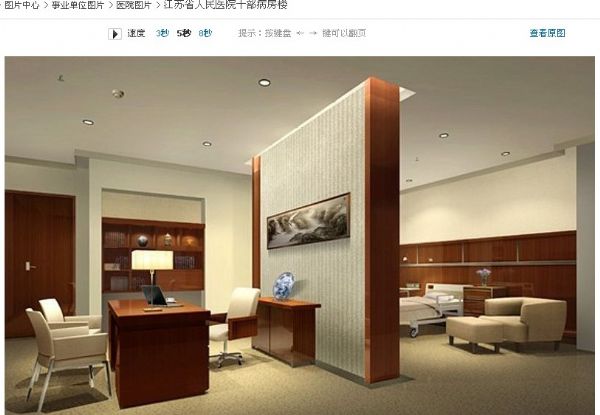Set slideshow speed to 3秒
Screen dimensions: 600x415
click(x=162, y=33)
